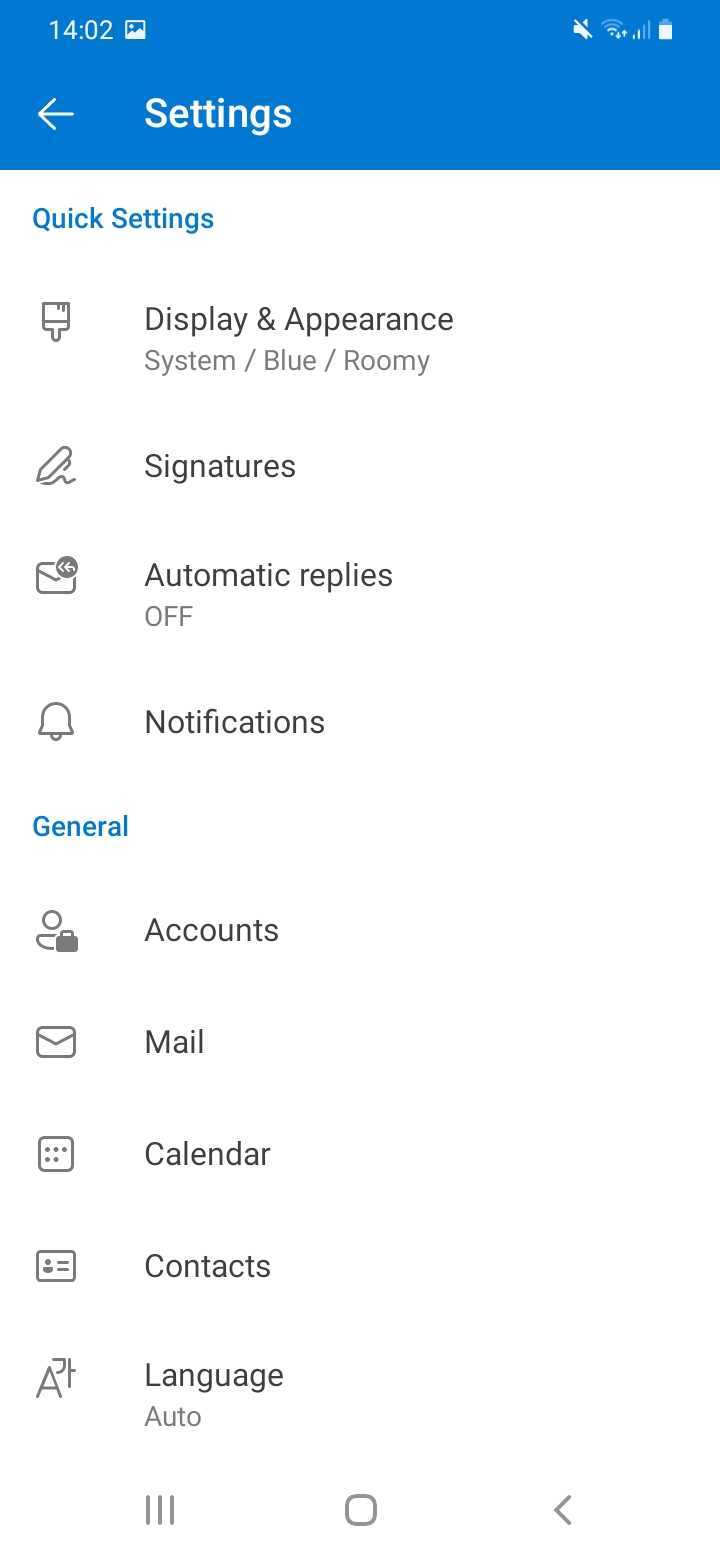Open the Display & Appearance paintbrush icon
The image size is (720, 1560).
55,321
